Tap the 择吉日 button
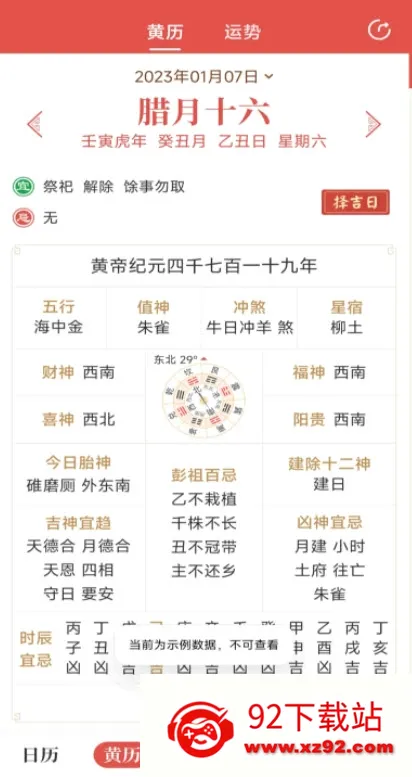 pos(355,202)
